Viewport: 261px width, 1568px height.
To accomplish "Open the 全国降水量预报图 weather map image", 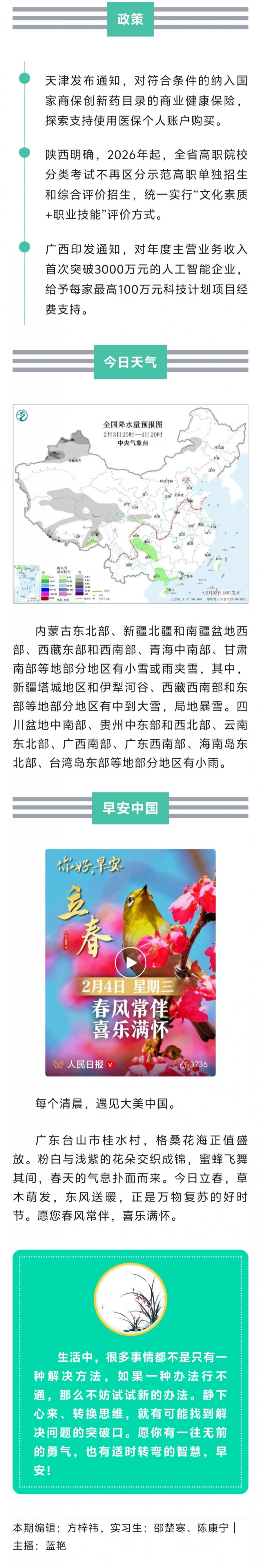I will (130, 504).
